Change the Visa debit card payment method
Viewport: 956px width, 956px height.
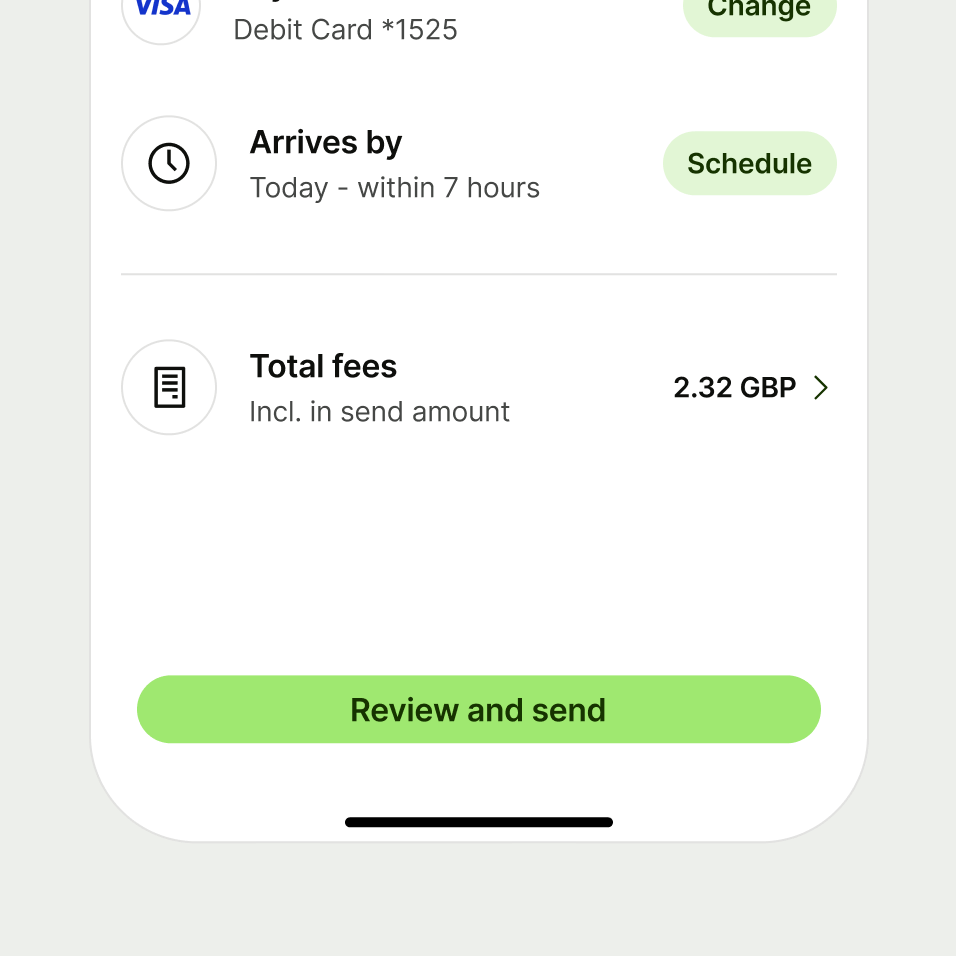759,12
